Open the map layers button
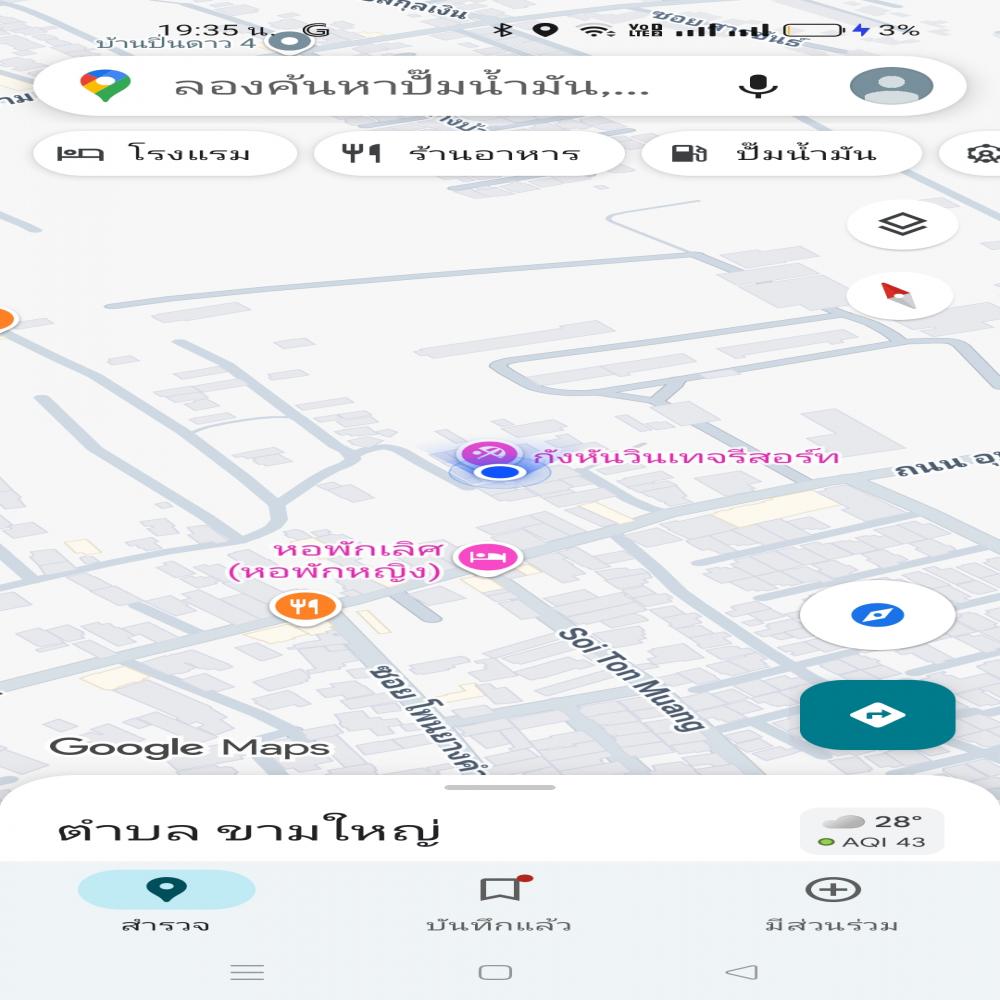The image size is (1000, 1000). (902, 224)
